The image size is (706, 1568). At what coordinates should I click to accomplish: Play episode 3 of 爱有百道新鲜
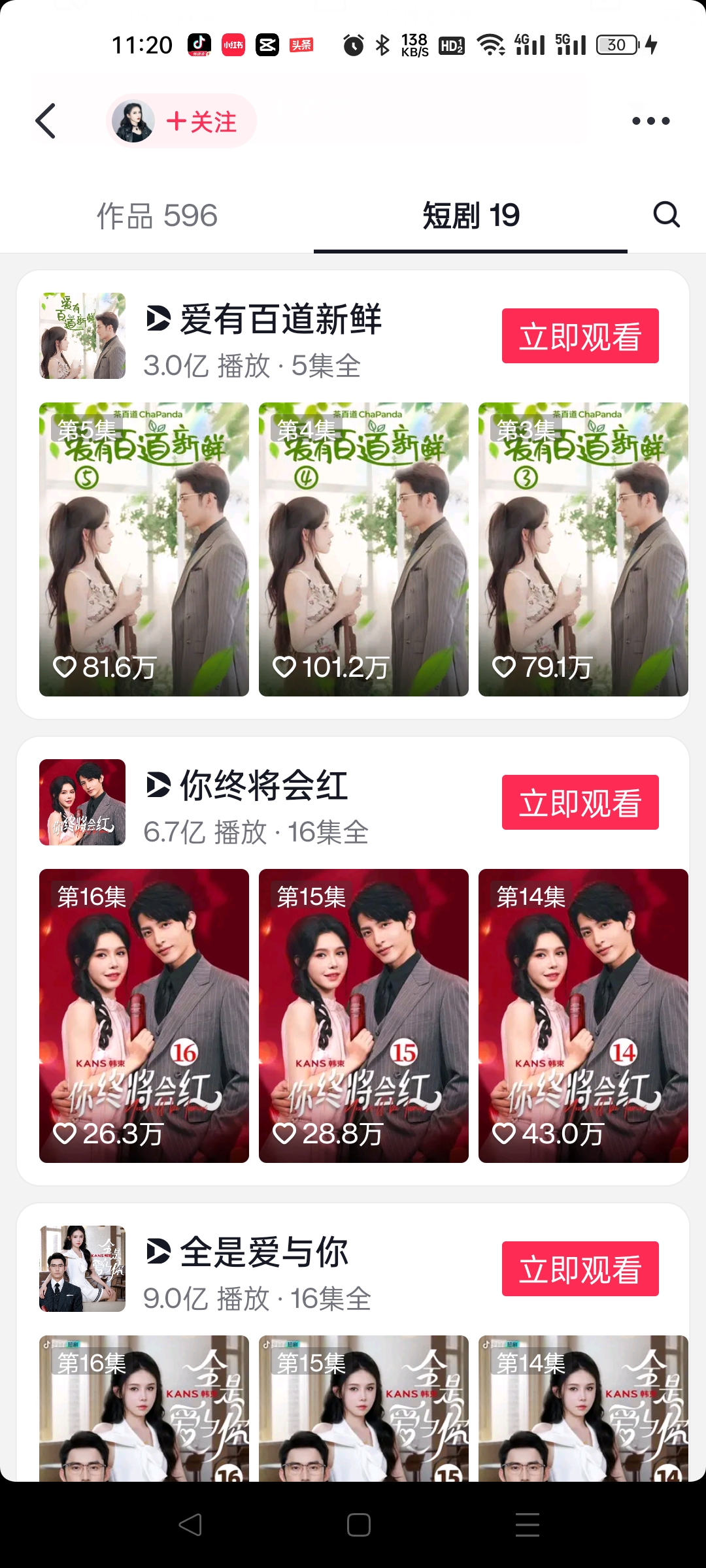pyautogui.click(x=583, y=549)
